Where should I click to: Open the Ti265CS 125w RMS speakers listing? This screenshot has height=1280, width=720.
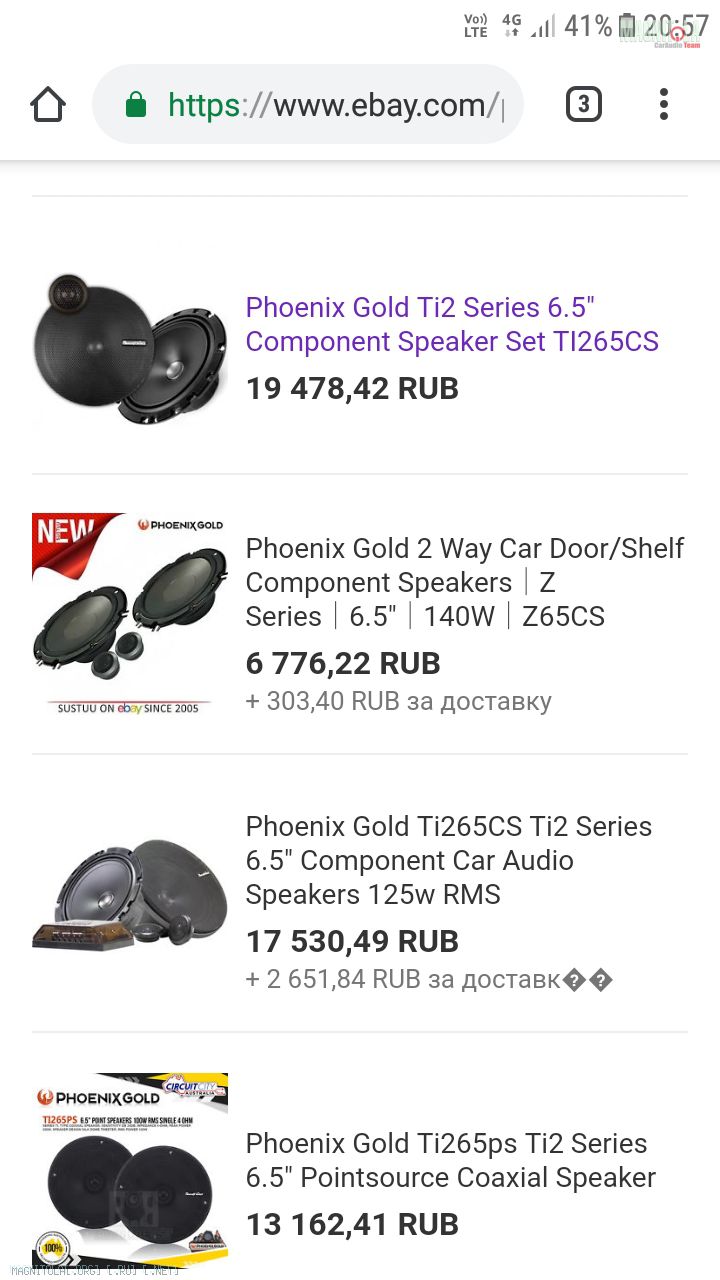449,860
